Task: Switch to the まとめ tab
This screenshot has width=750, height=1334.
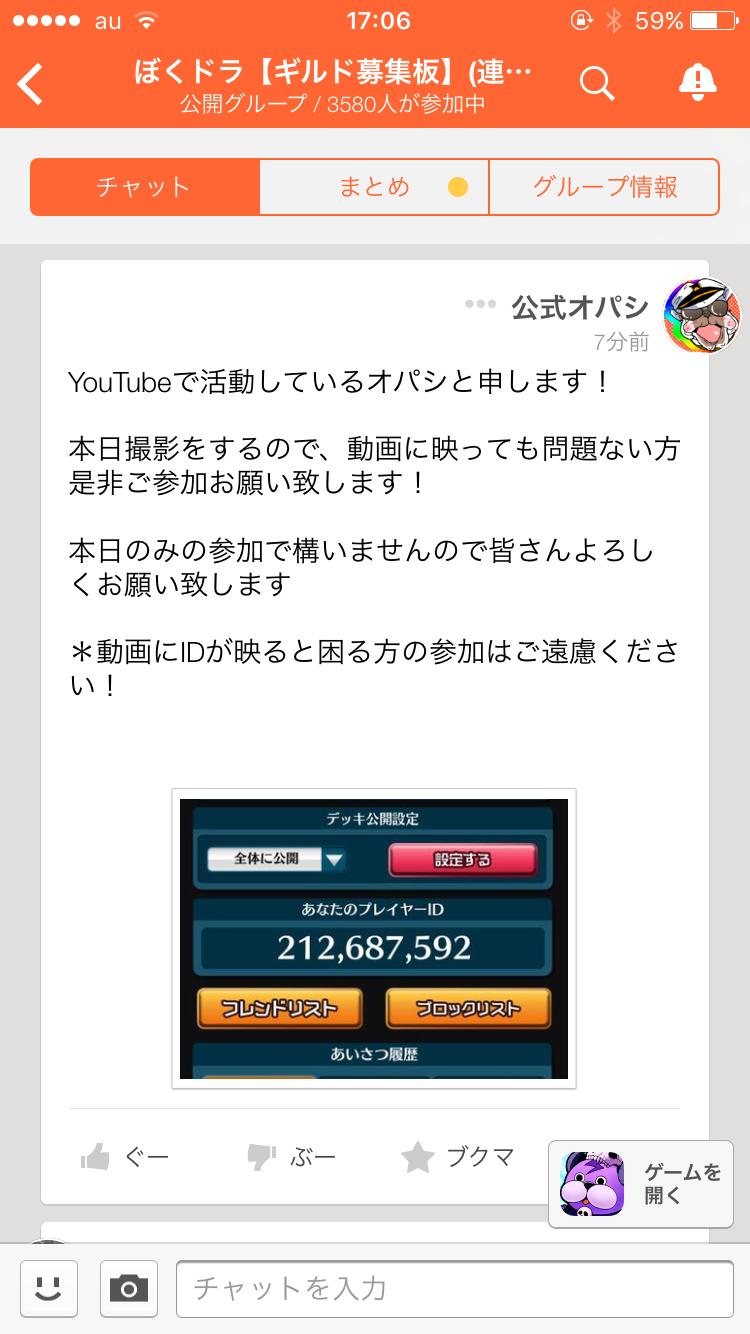Action: point(375,187)
